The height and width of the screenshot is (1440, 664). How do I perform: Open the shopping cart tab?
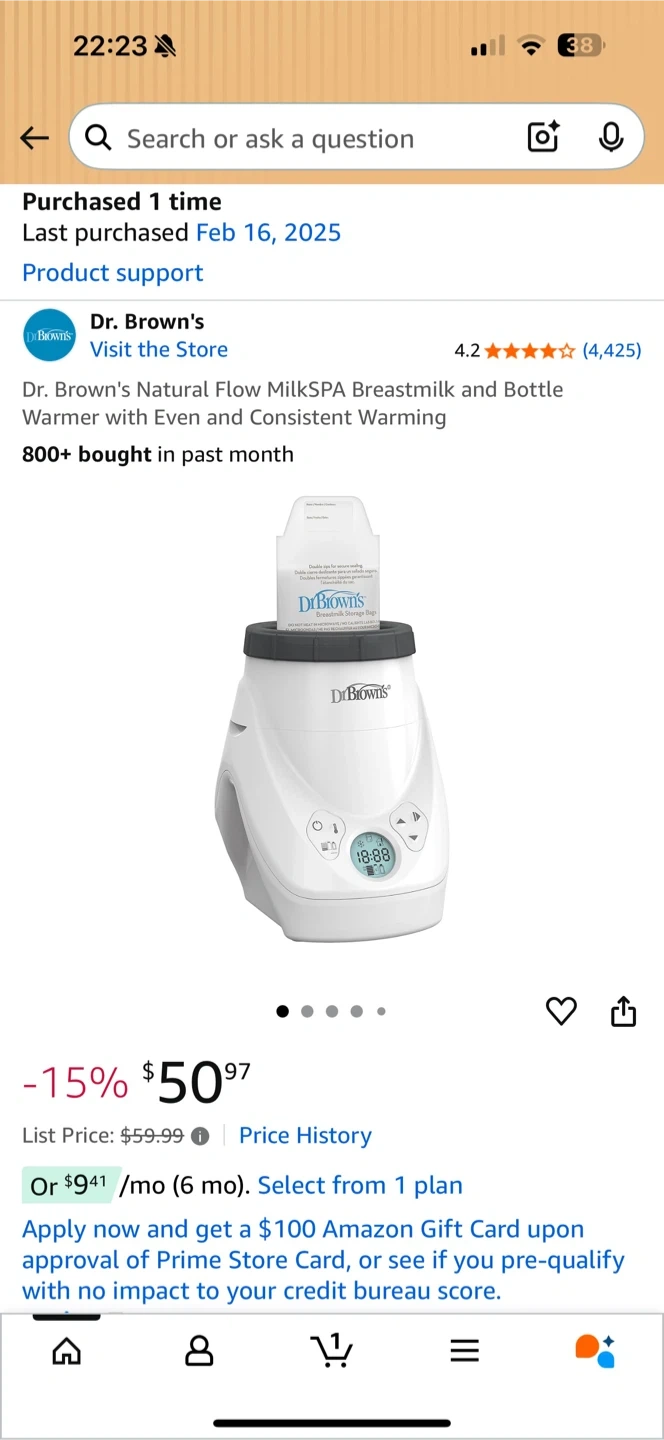[x=331, y=1351]
